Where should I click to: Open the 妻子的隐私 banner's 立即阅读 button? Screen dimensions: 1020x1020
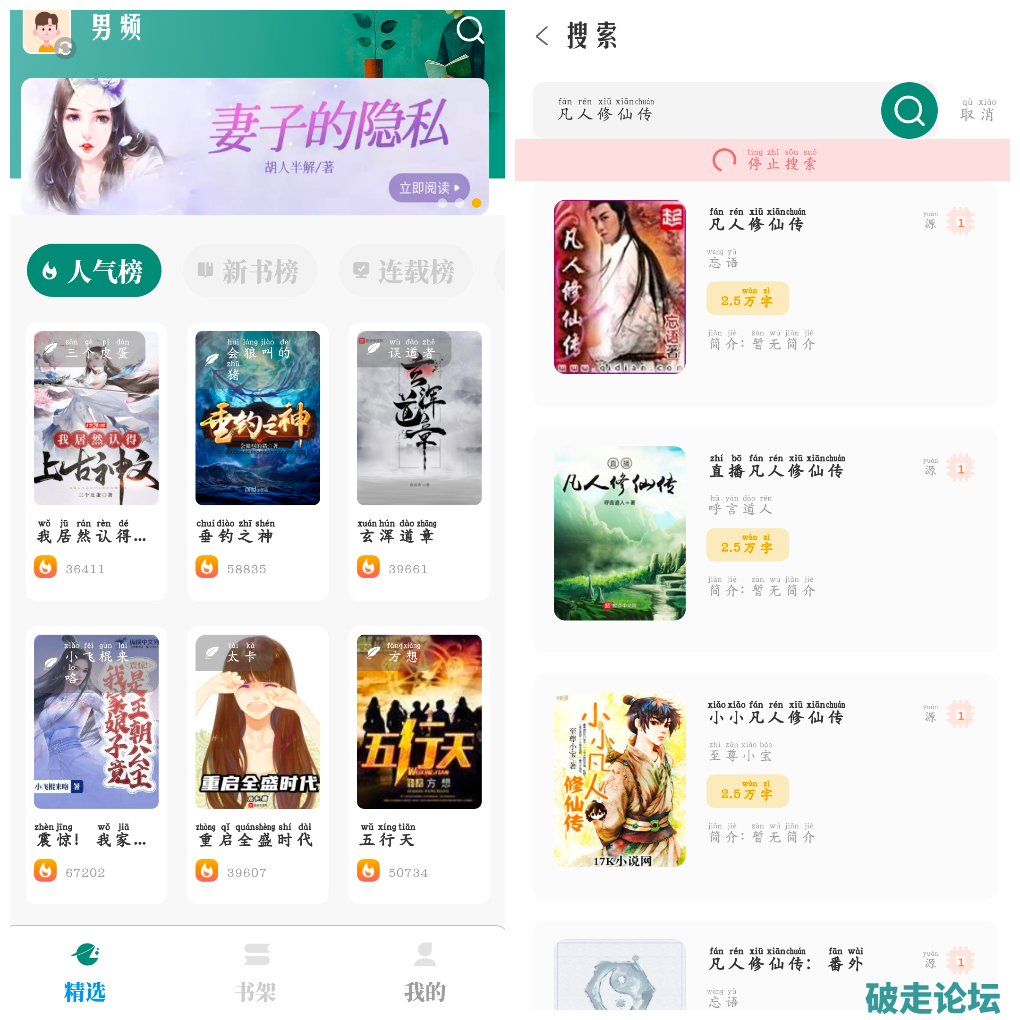(x=429, y=188)
